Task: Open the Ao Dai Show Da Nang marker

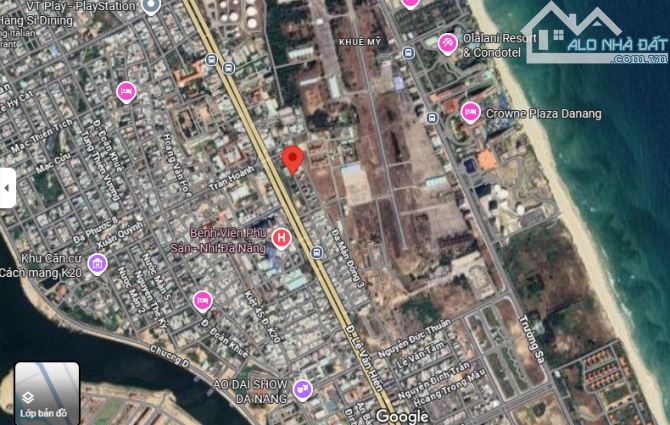Action: pos(303,389)
